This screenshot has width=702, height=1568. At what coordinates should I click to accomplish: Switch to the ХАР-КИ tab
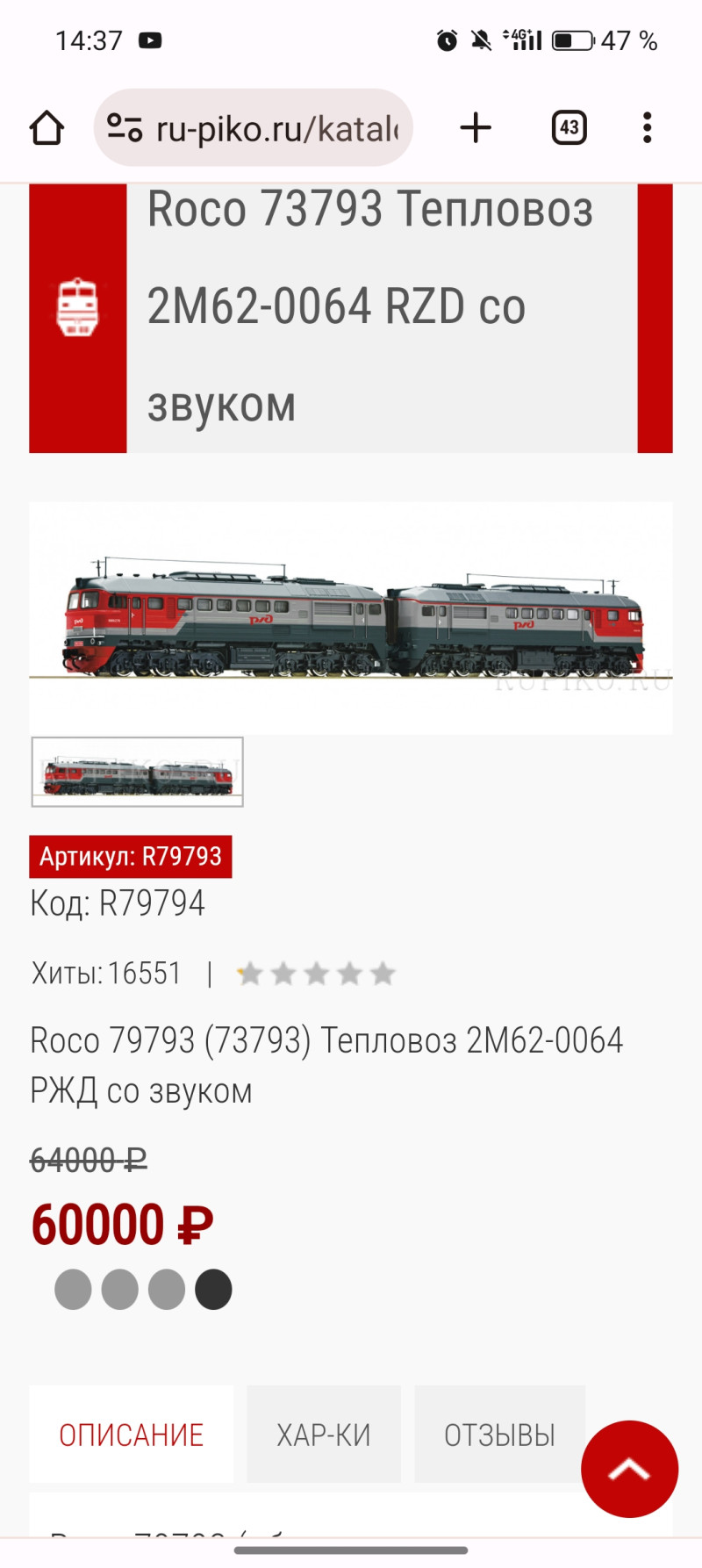pos(324,1435)
